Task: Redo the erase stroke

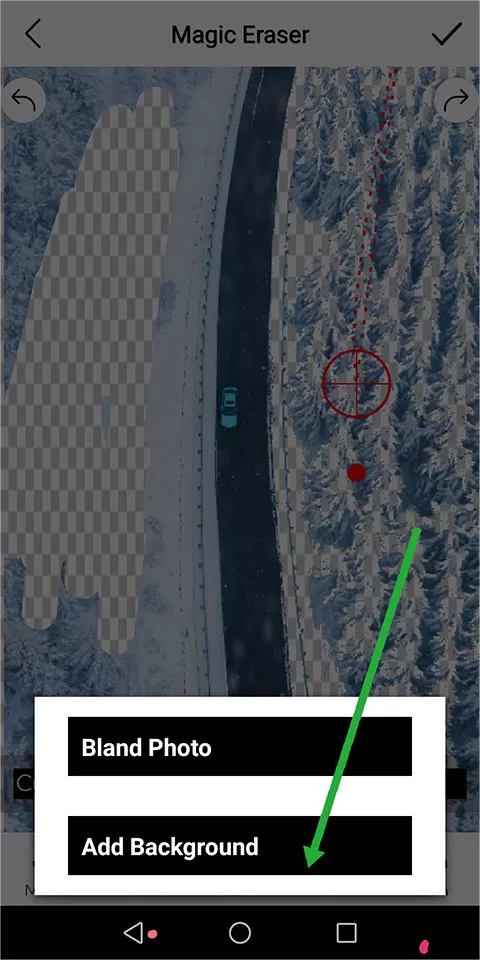Action: 456,100
